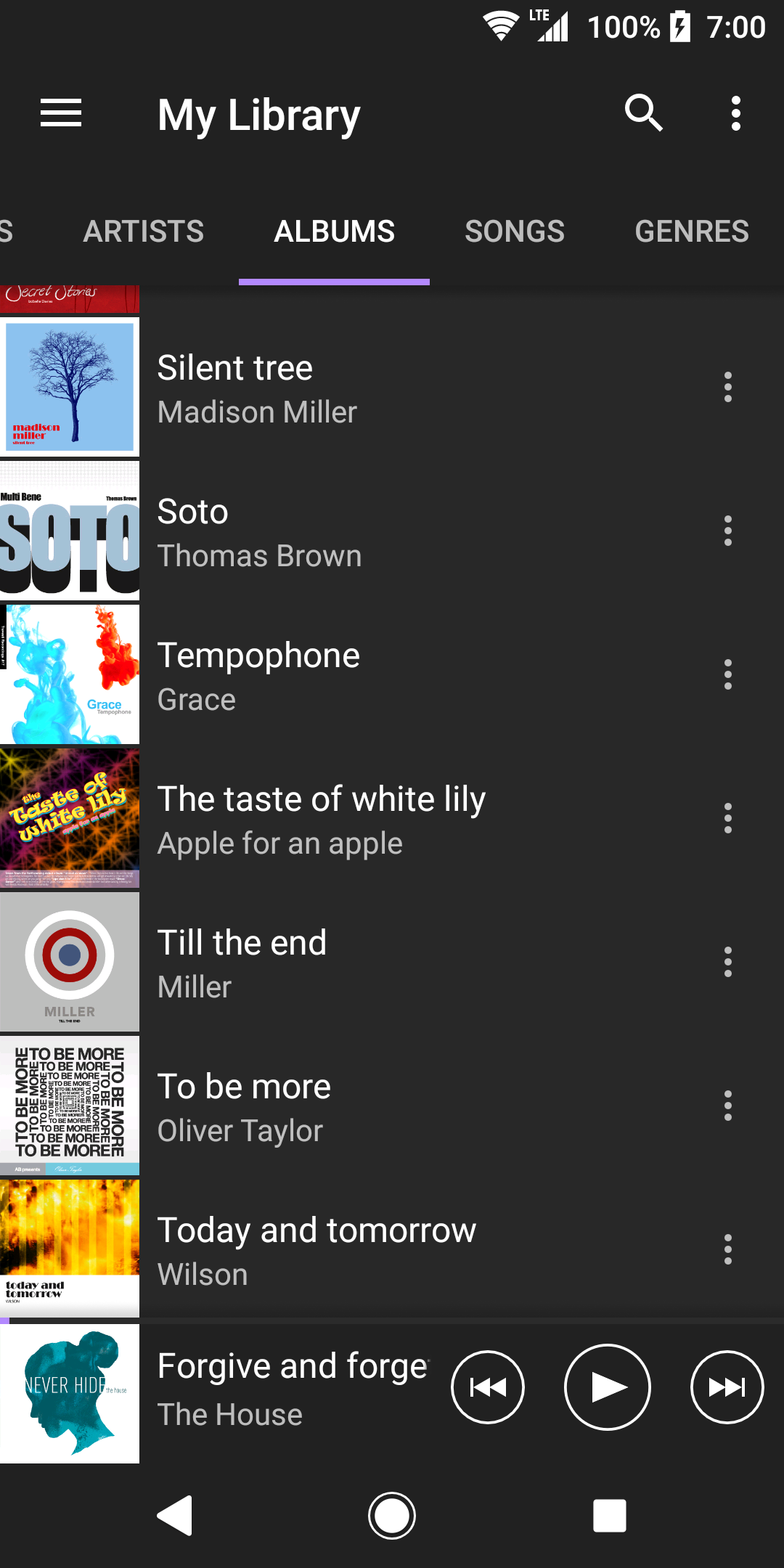Switch to the ARTISTS tab

[143, 230]
